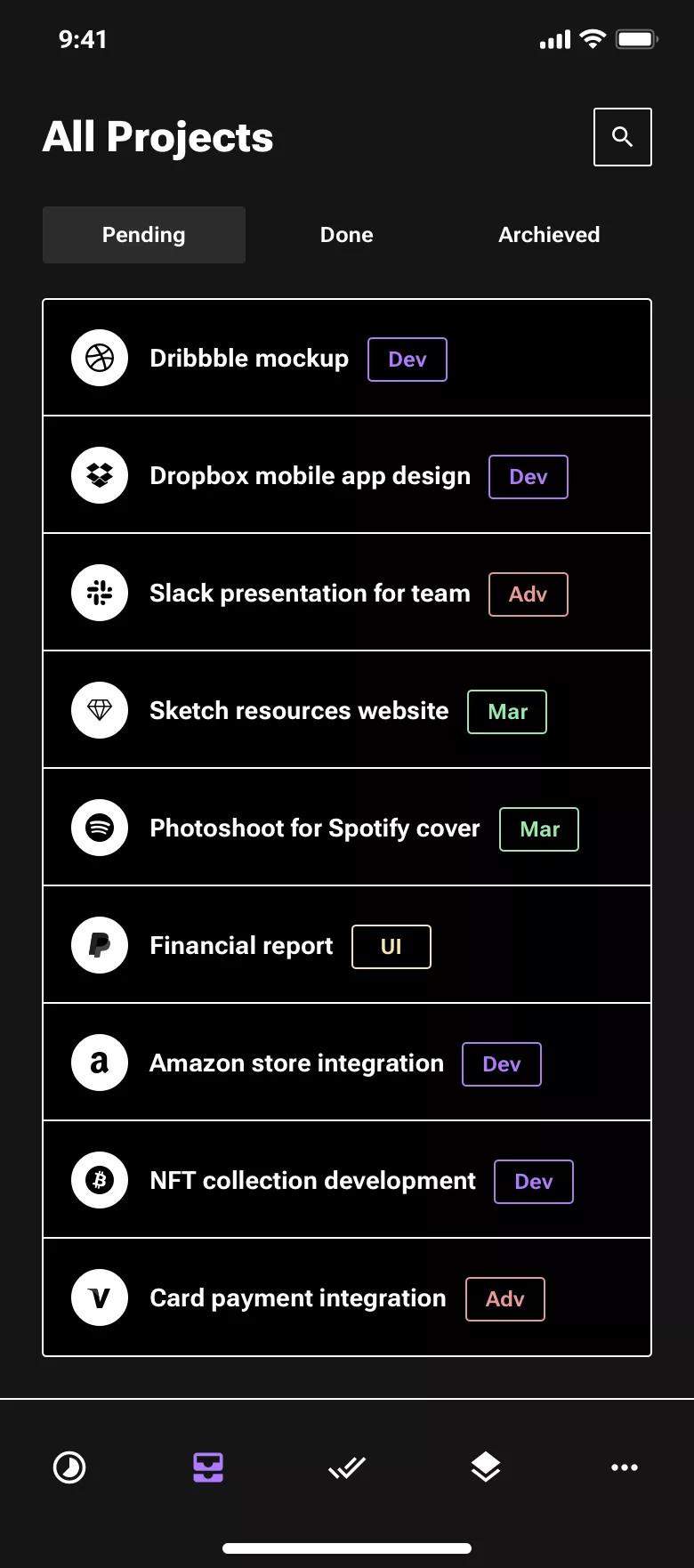Viewport: 694px width, 1568px height.
Task: Select the PayPal icon on Financial report
Action: (99, 945)
